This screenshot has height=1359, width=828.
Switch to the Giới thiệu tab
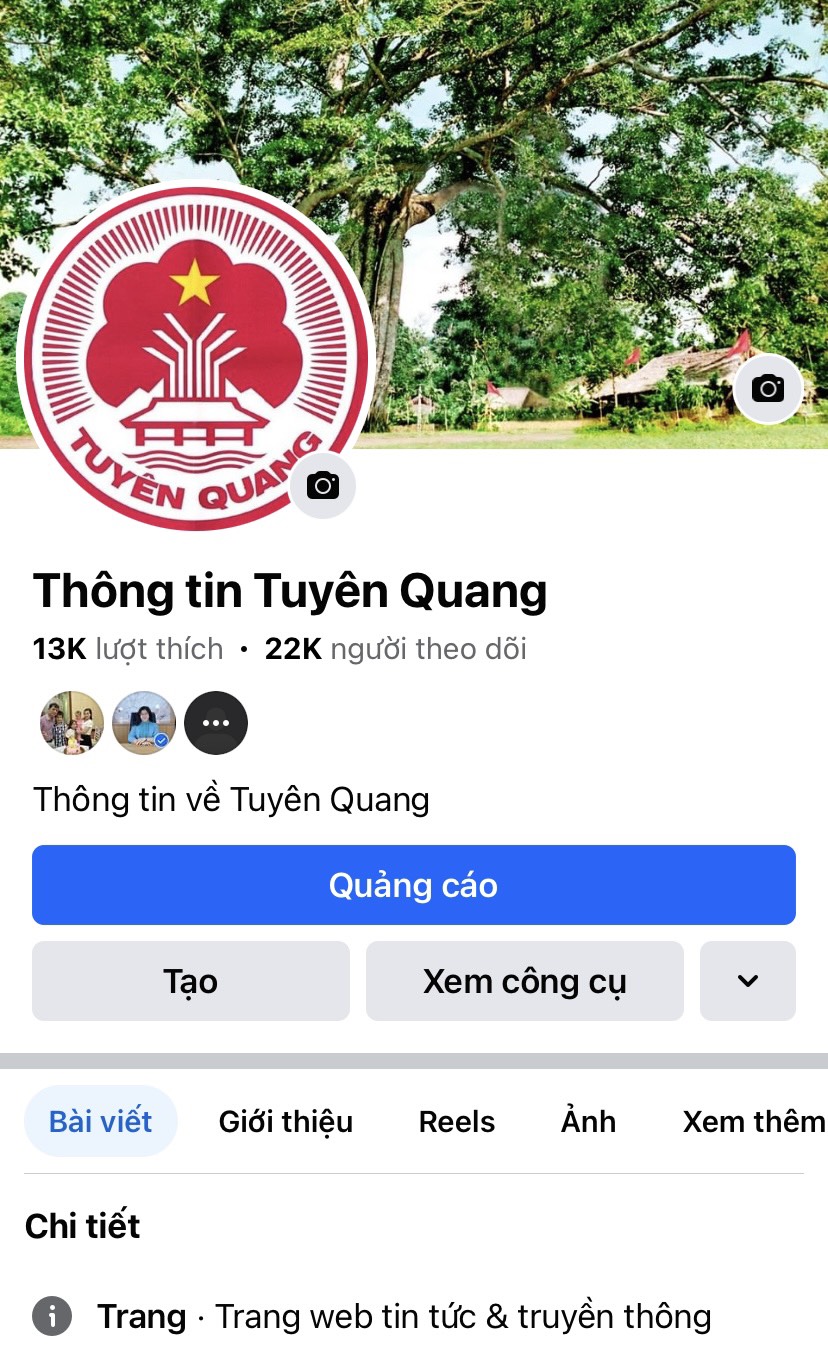click(x=286, y=1121)
